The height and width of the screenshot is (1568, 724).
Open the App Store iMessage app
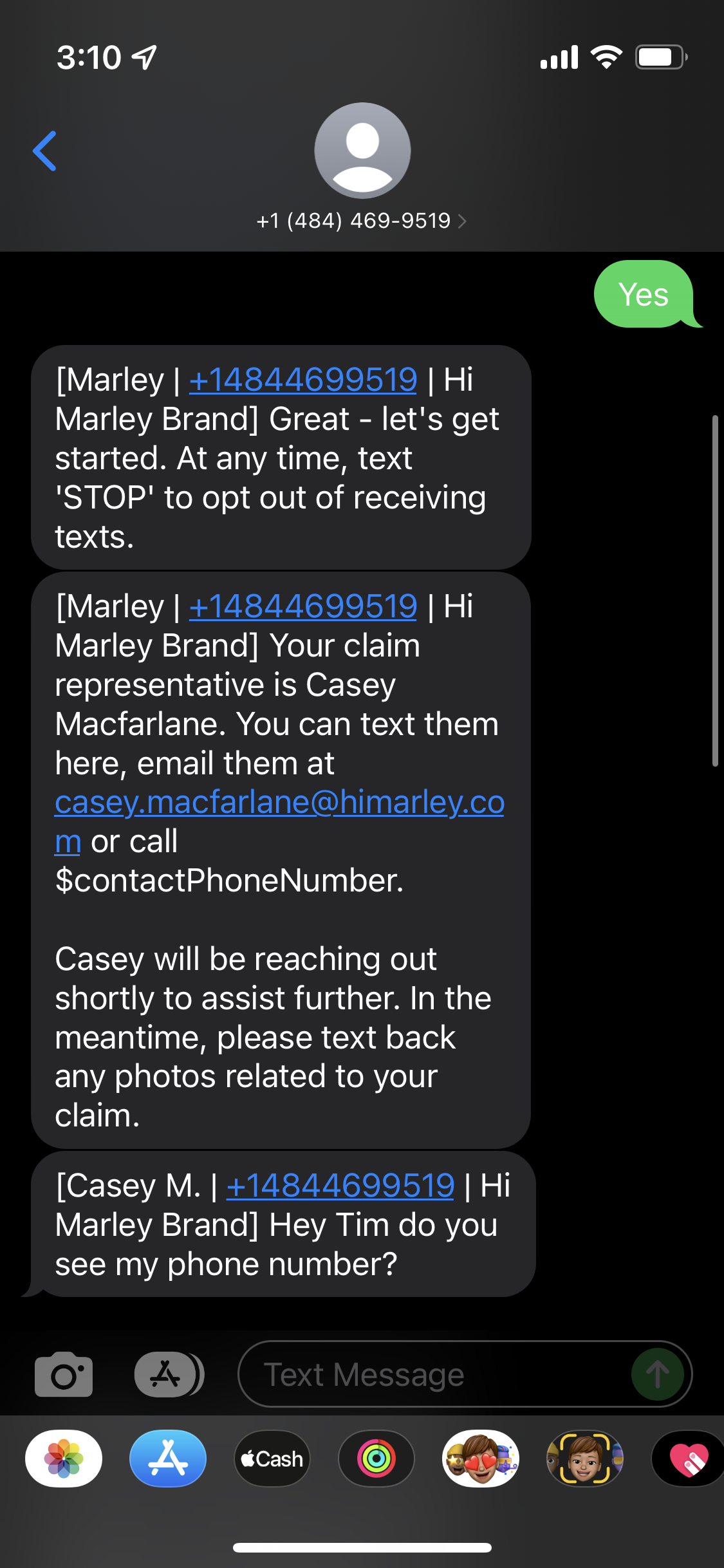[168, 1459]
